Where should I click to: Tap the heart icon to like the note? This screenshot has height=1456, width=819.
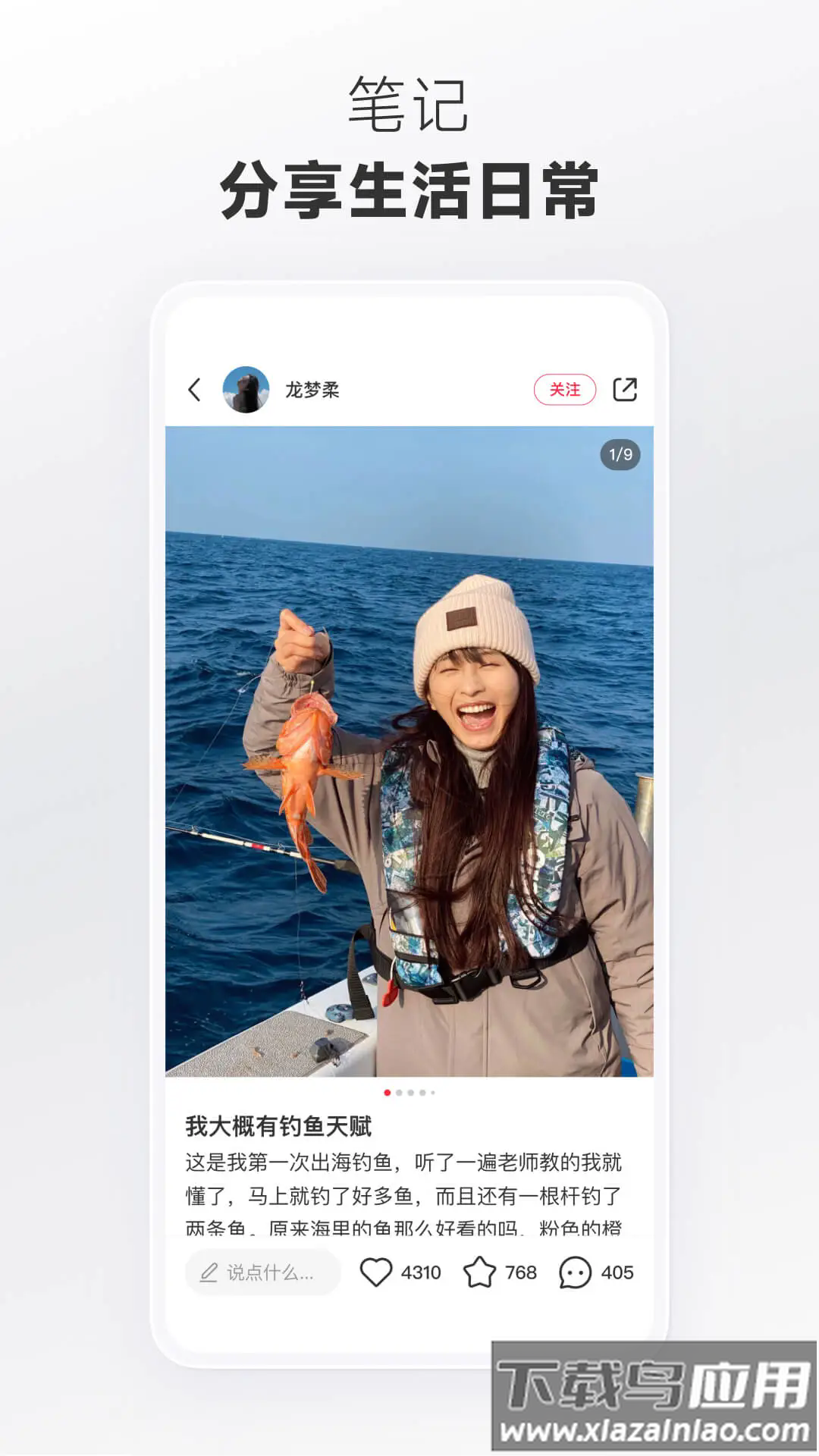click(x=376, y=1273)
